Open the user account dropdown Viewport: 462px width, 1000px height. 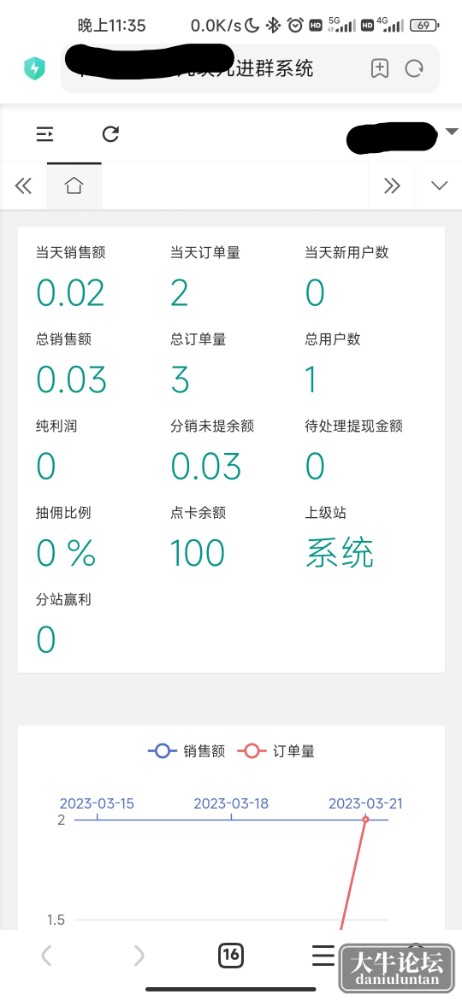(452, 131)
